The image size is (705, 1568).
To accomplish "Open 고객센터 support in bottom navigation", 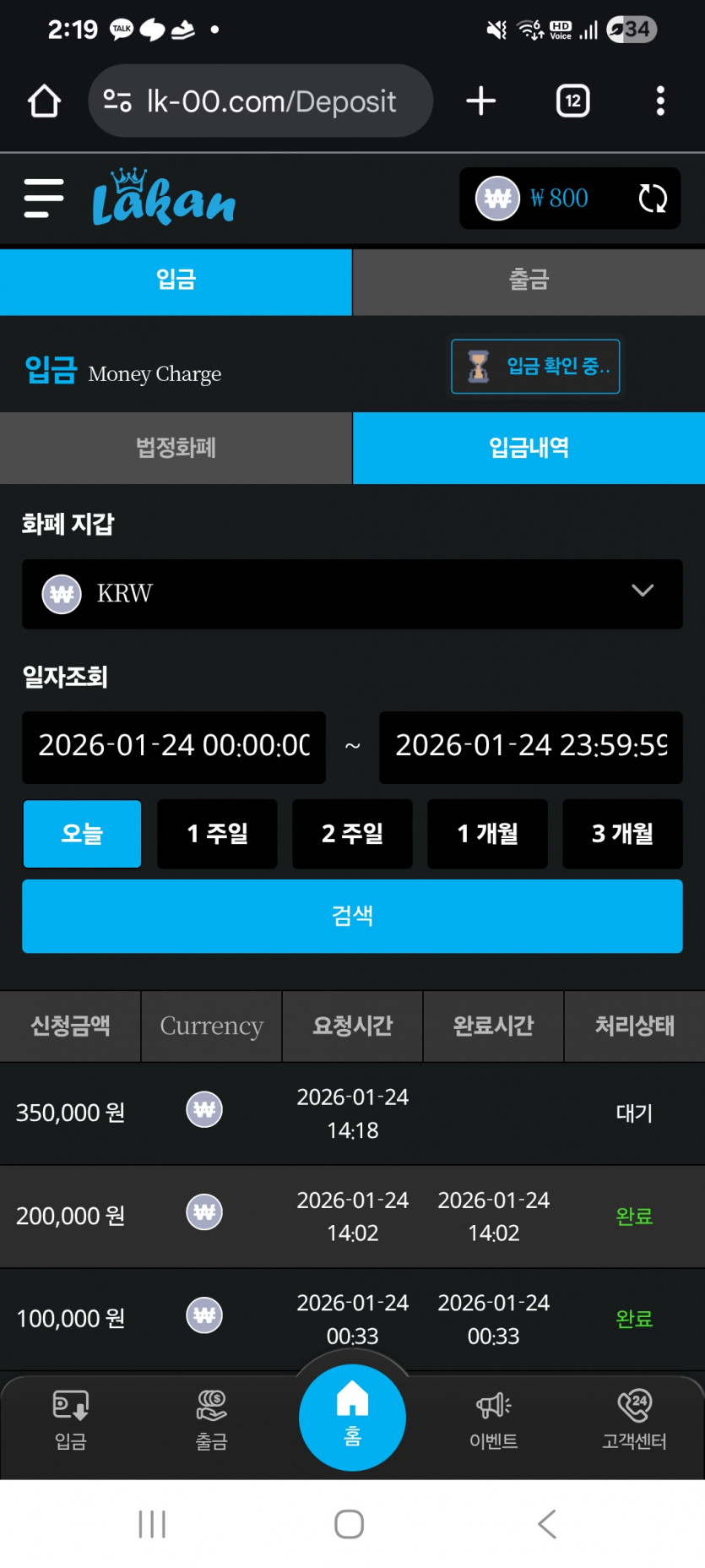I will pyautogui.click(x=634, y=1421).
